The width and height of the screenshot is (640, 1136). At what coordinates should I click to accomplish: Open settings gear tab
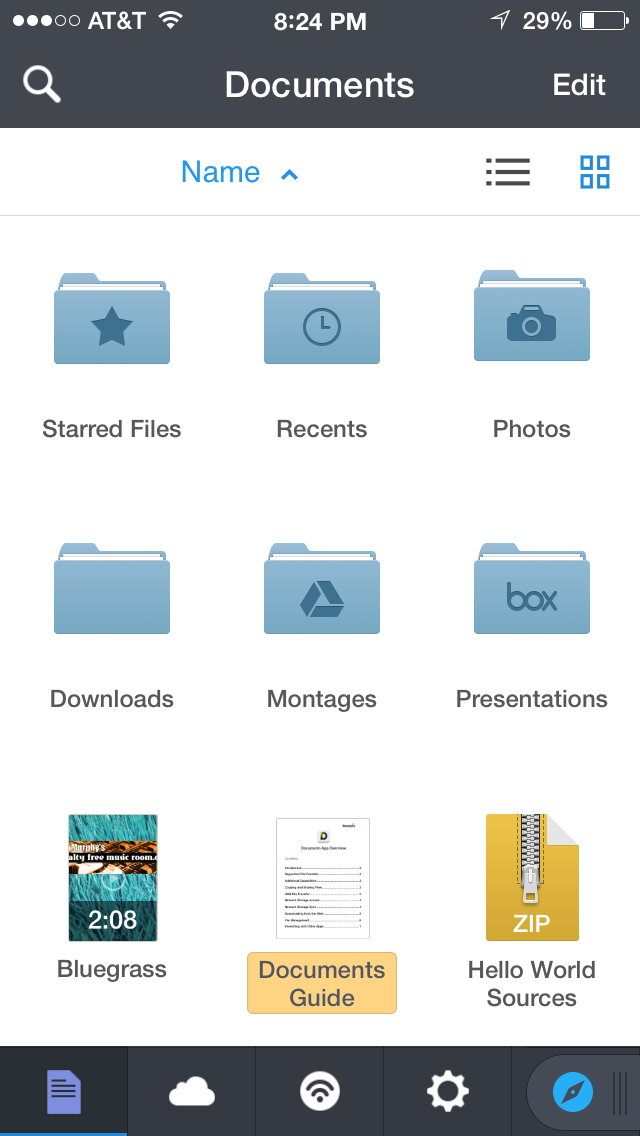447,1091
